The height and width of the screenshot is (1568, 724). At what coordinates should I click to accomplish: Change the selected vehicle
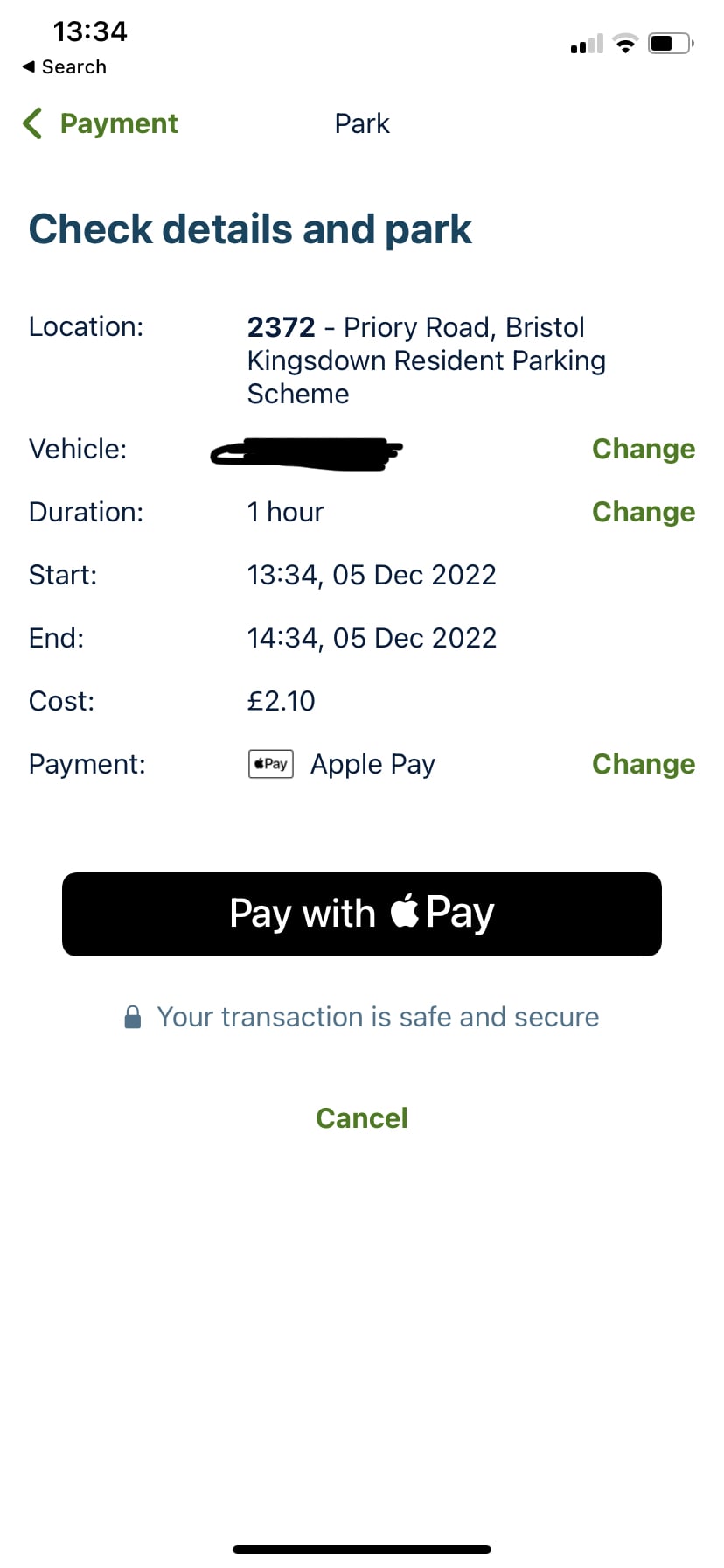(x=643, y=449)
